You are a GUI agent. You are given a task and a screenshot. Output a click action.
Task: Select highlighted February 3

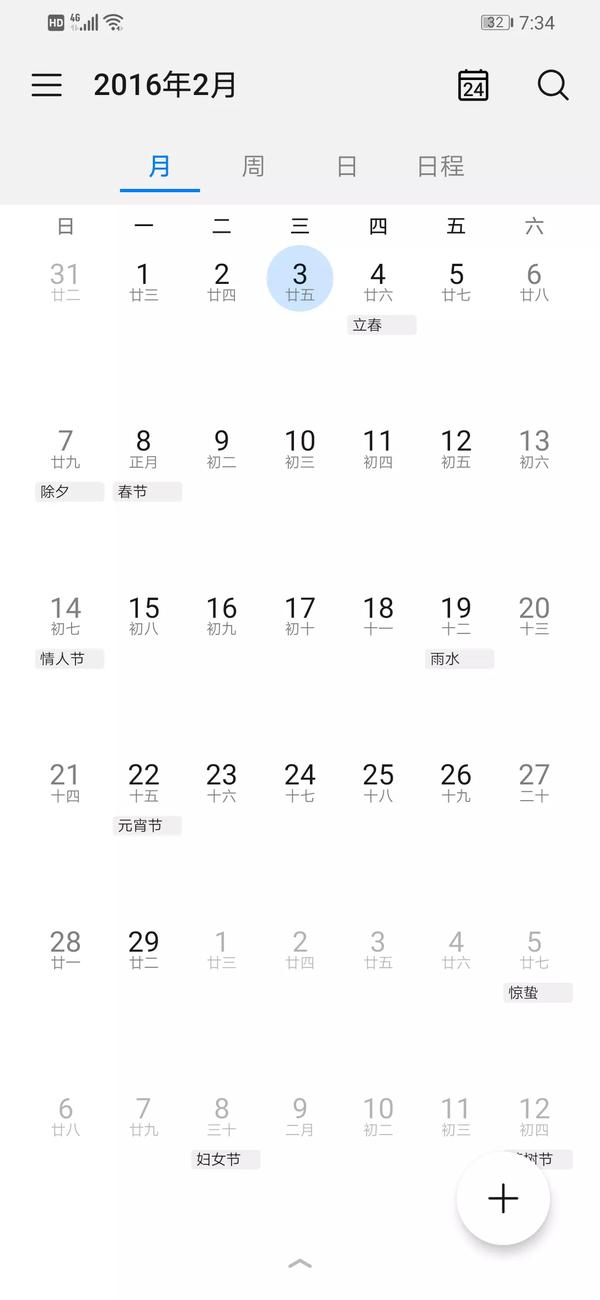pos(300,279)
